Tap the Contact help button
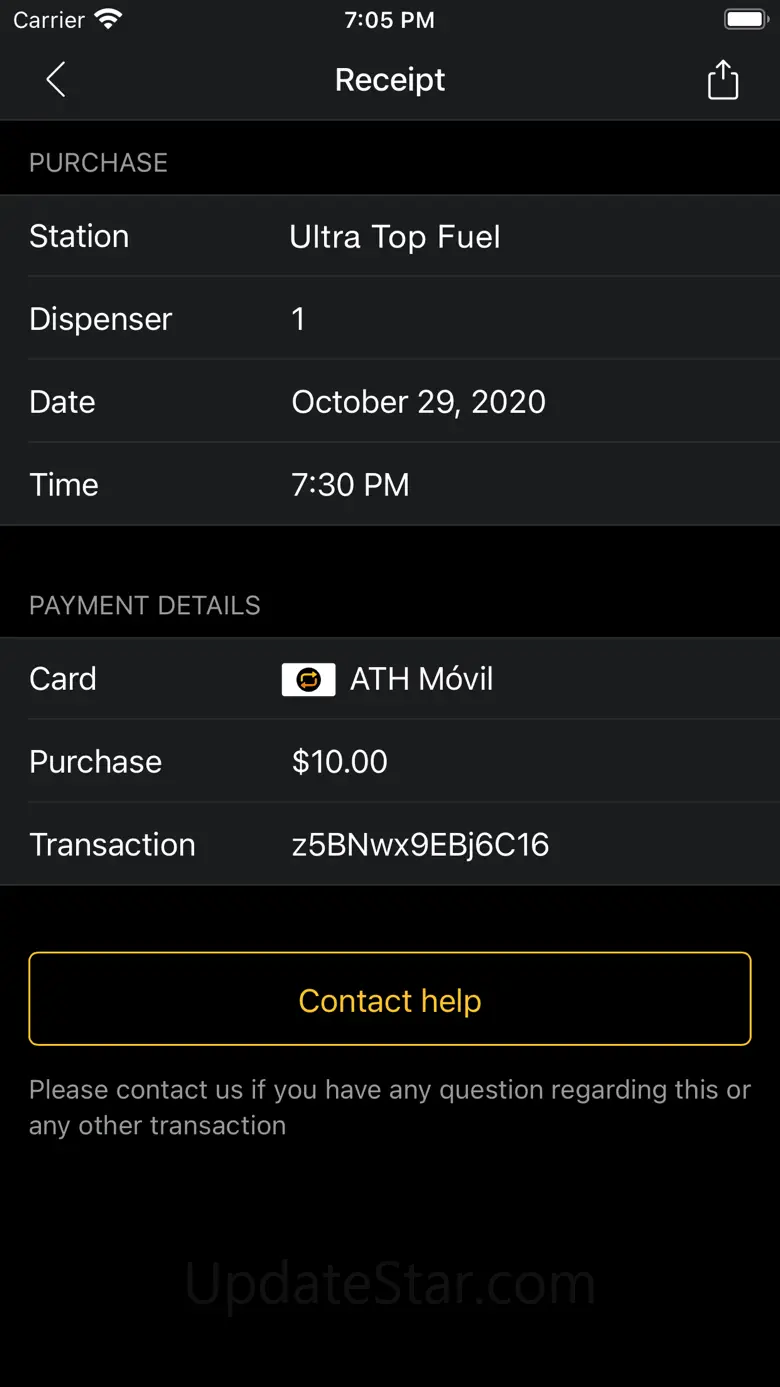Image resolution: width=780 pixels, height=1387 pixels. coord(390,999)
